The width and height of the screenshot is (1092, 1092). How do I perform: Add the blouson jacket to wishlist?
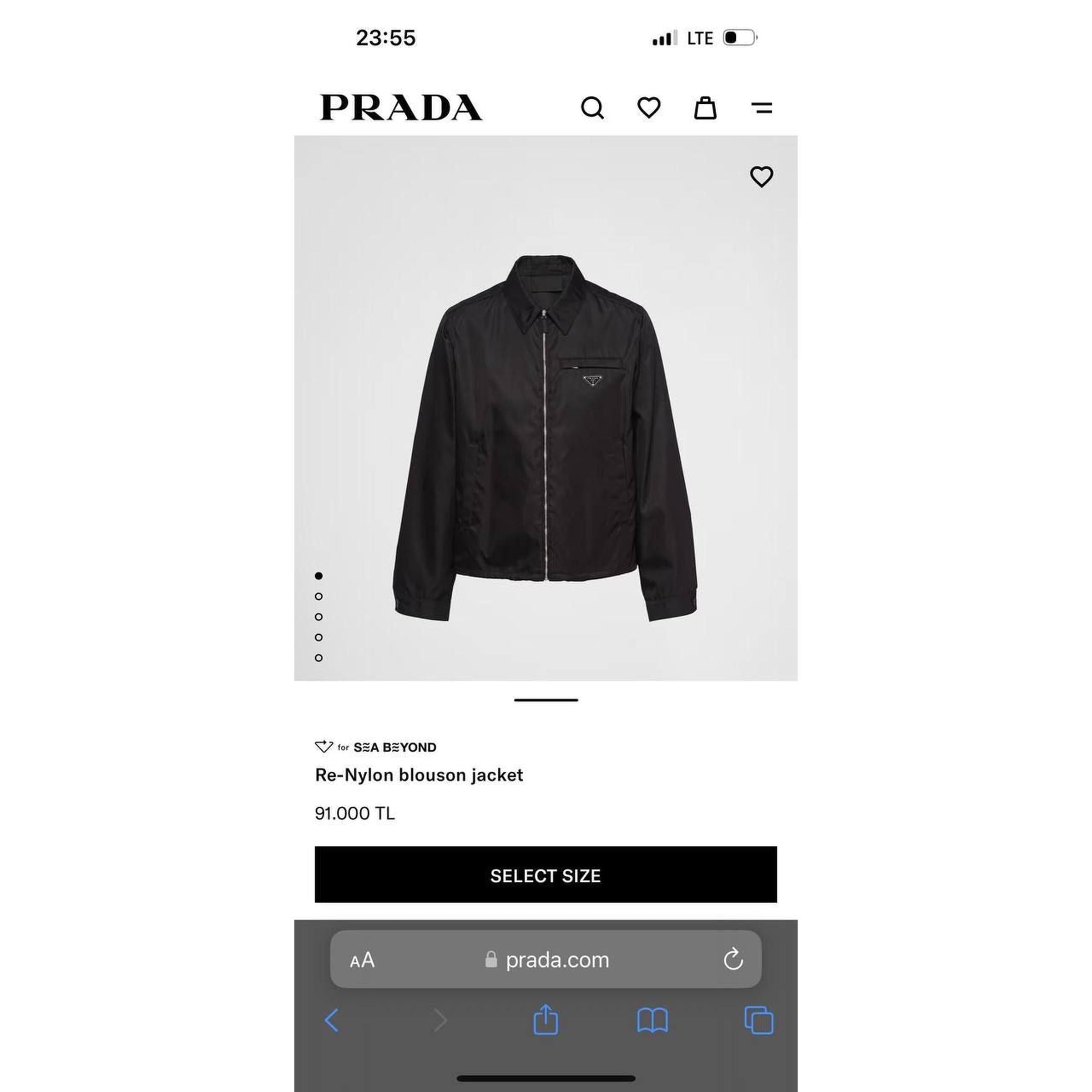(761, 177)
